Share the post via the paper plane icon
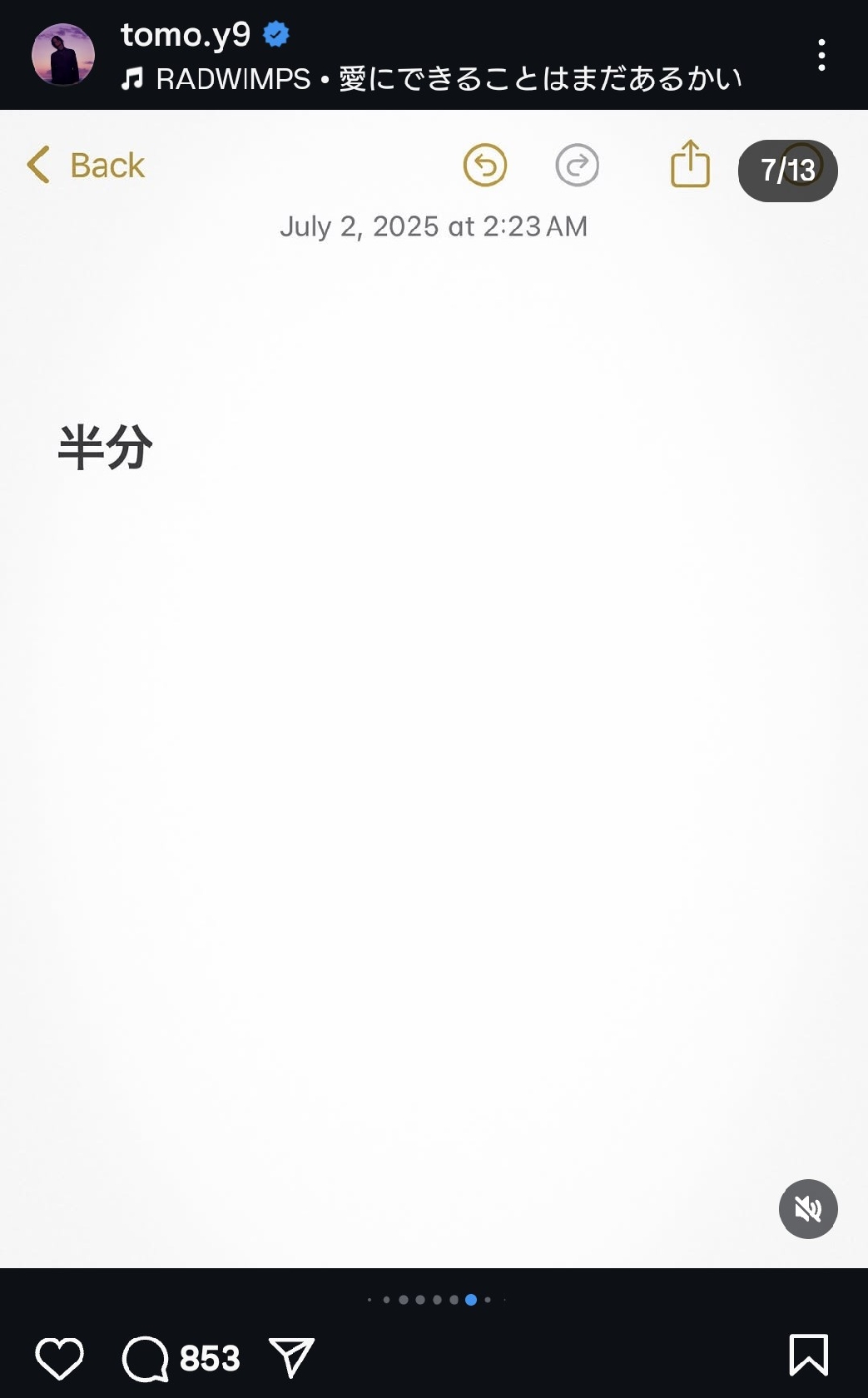Image resolution: width=868 pixels, height=1398 pixels. (291, 1357)
